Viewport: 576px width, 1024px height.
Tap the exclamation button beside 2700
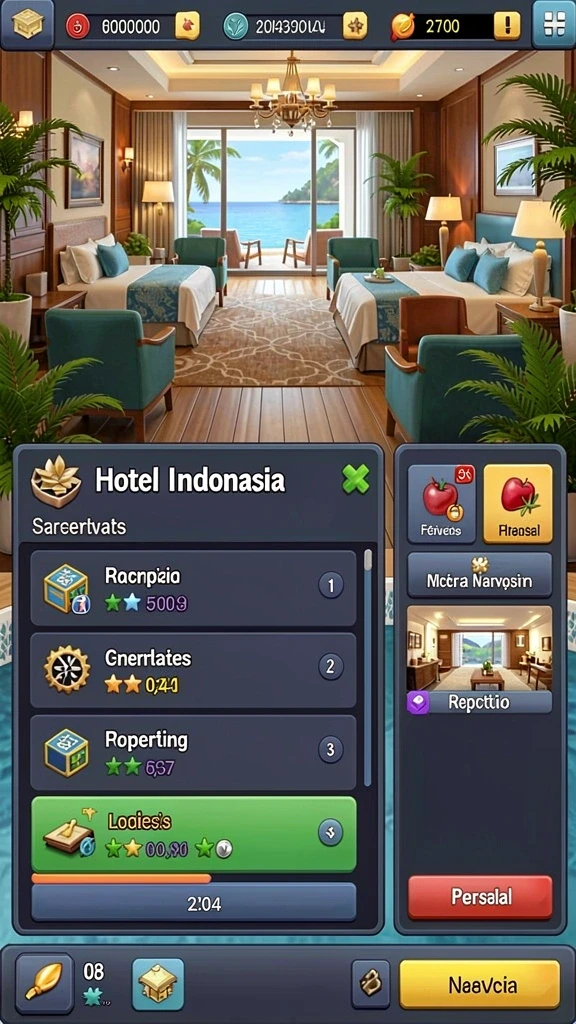(x=507, y=26)
